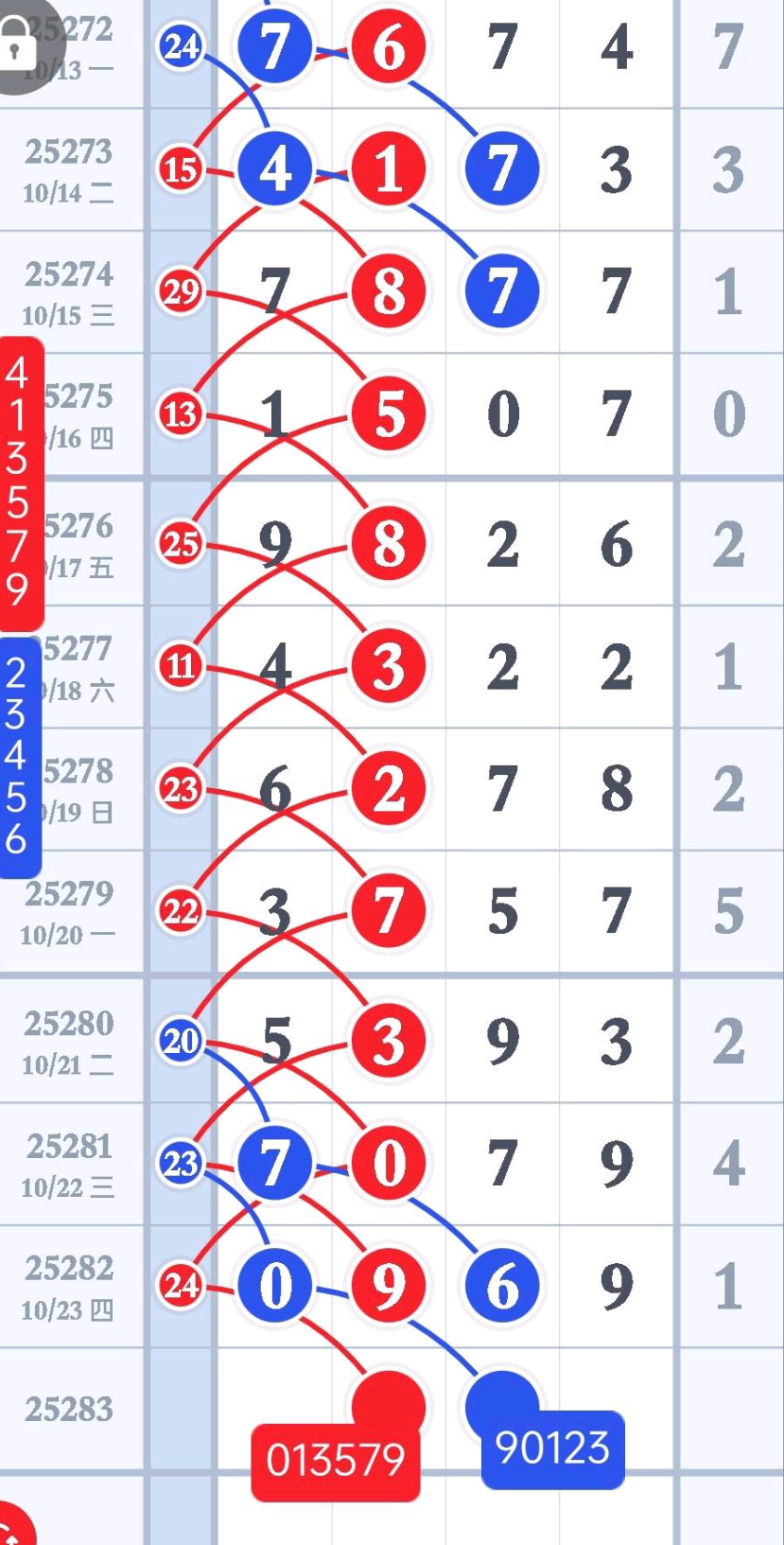
Task: Select the blue 90123 prediction tag
Action: (x=552, y=1448)
